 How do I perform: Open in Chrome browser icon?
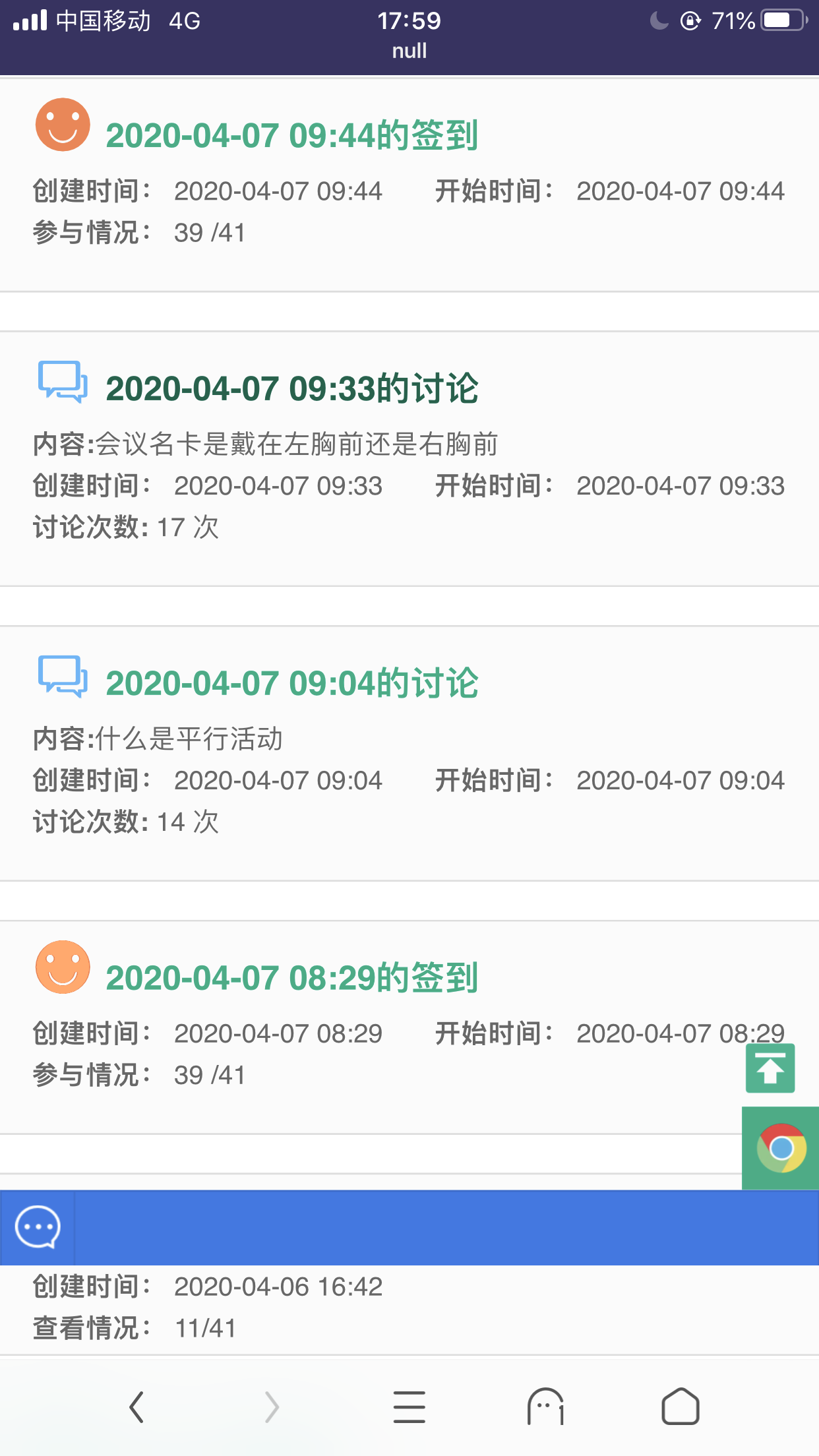tap(781, 1148)
